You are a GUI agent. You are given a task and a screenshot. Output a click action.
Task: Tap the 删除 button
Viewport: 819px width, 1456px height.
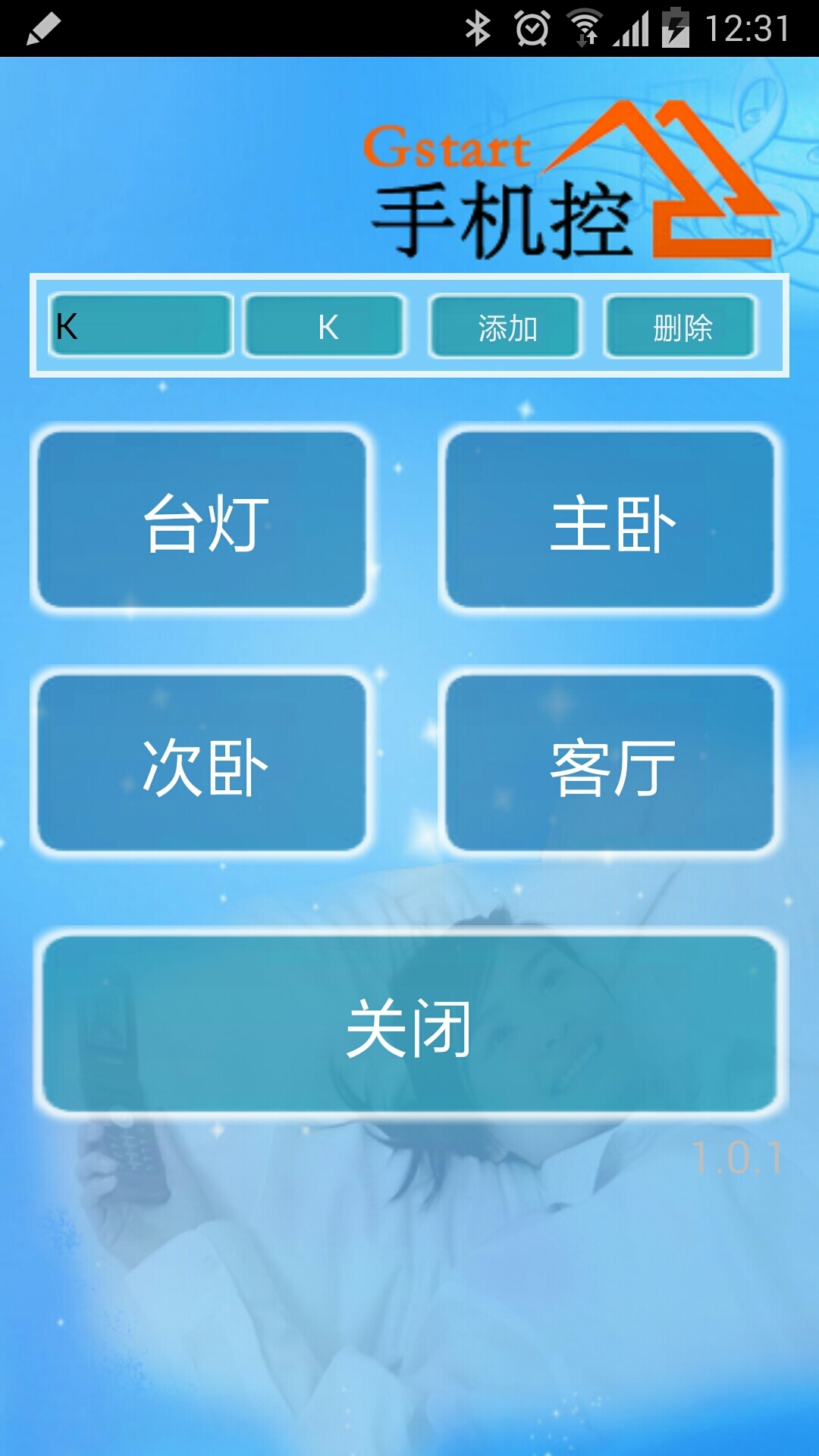680,326
